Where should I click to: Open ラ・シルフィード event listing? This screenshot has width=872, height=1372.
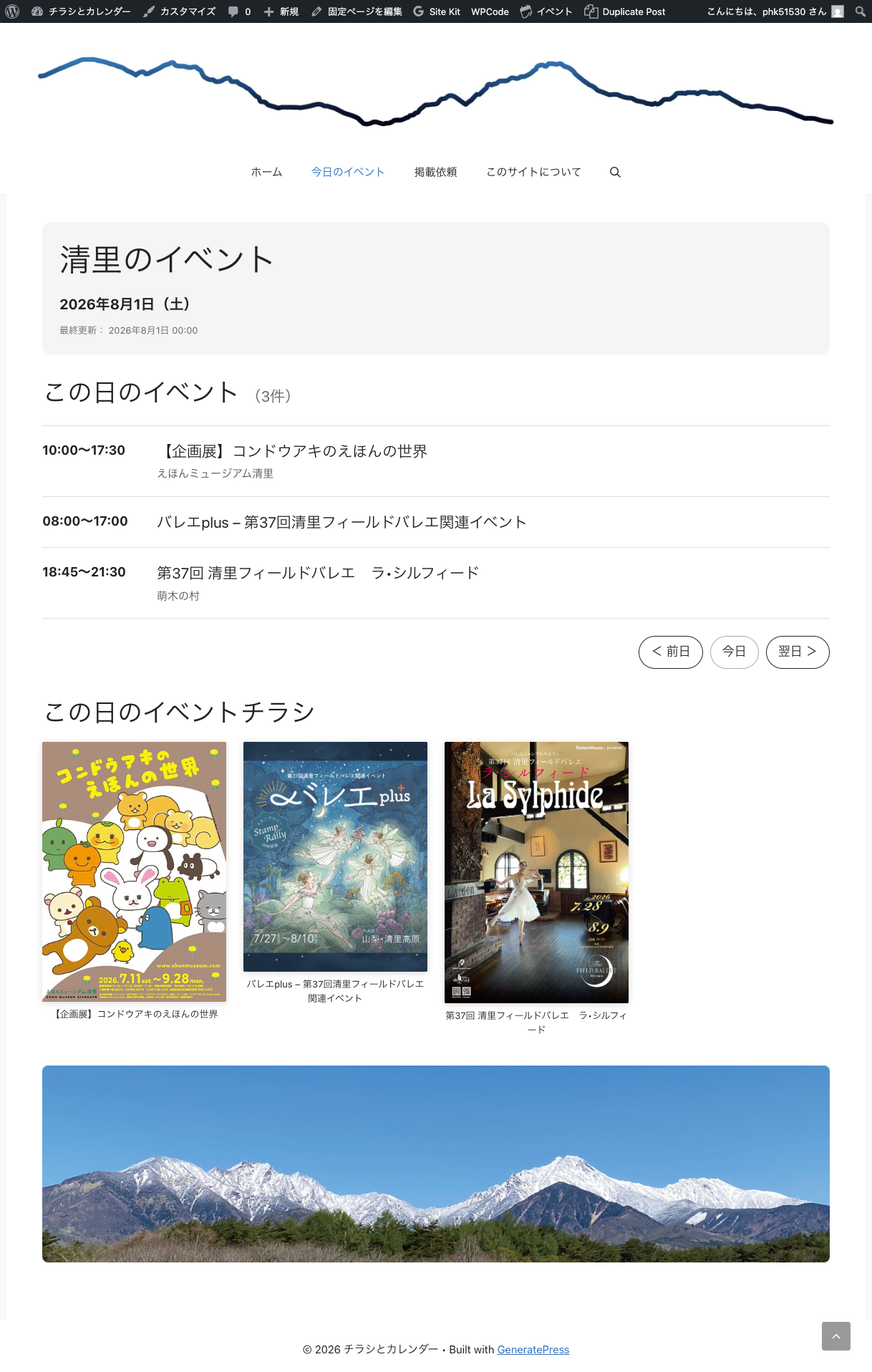coord(318,573)
